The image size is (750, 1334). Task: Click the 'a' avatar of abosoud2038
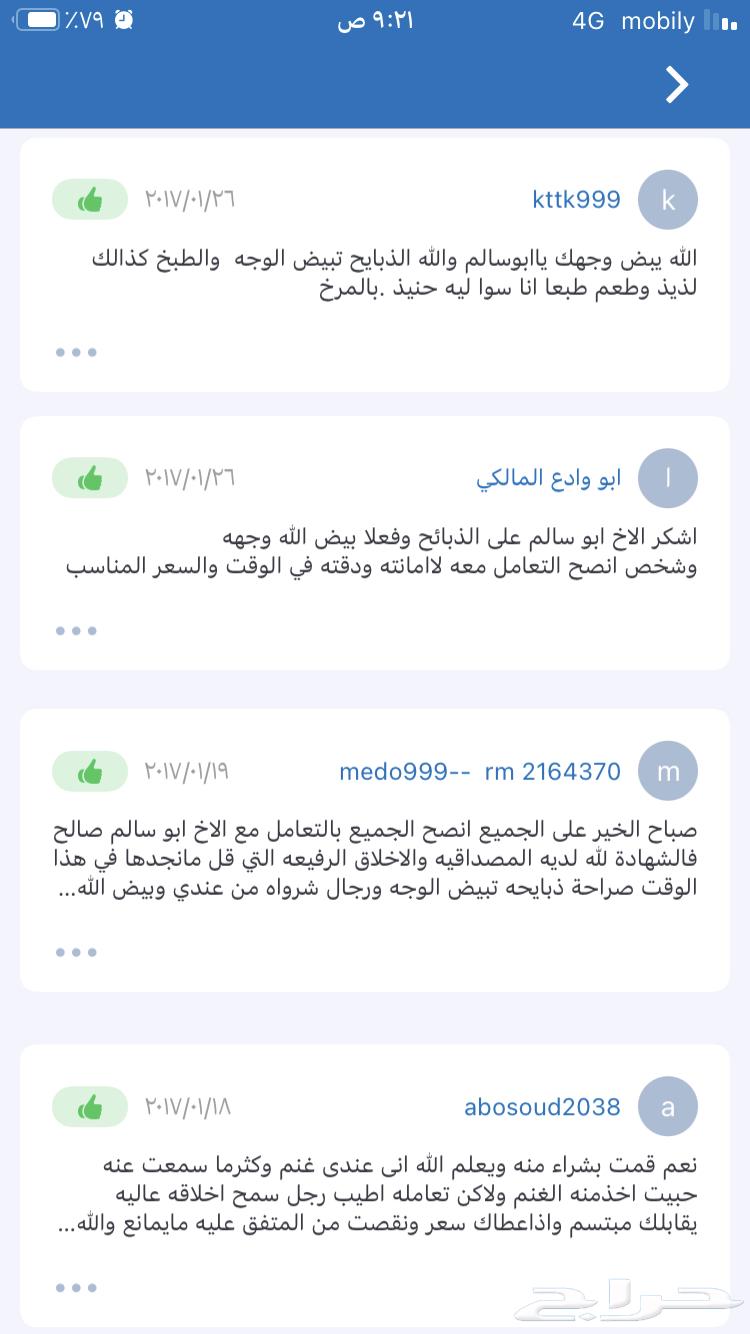[x=667, y=1106]
